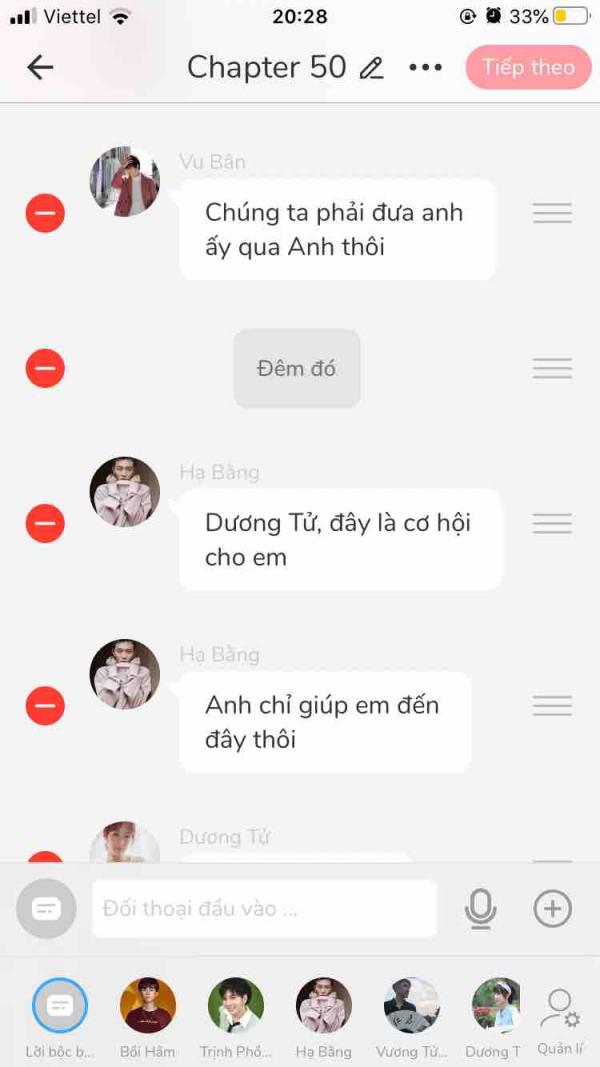Delete the message "Chúng ta phải đưa anh ấy qua Anh thôi"

pyautogui.click(x=46, y=213)
